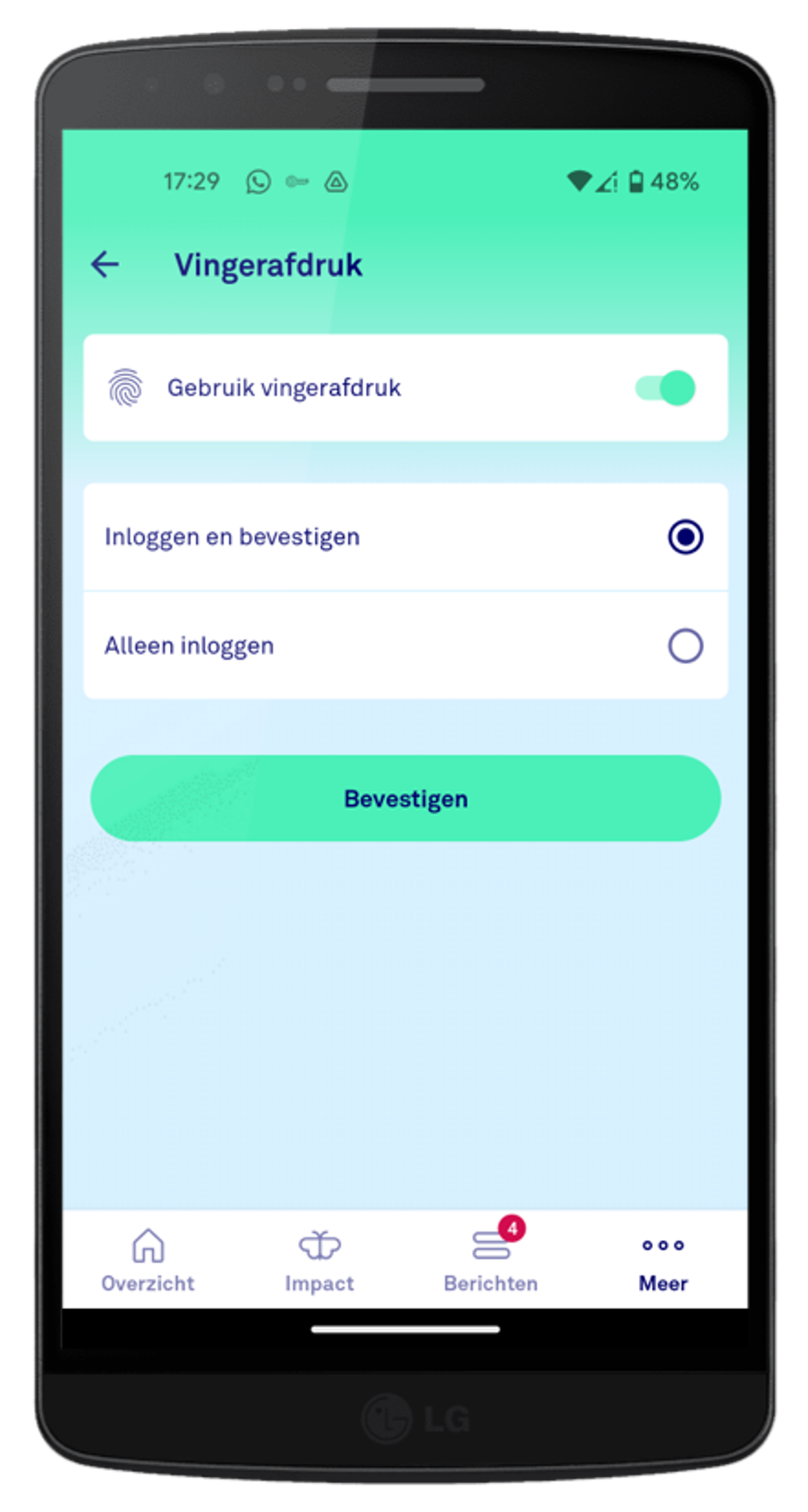The width and height of the screenshot is (808, 1512).
Task: Choose Alleen inloggen option
Action: tap(685, 646)
